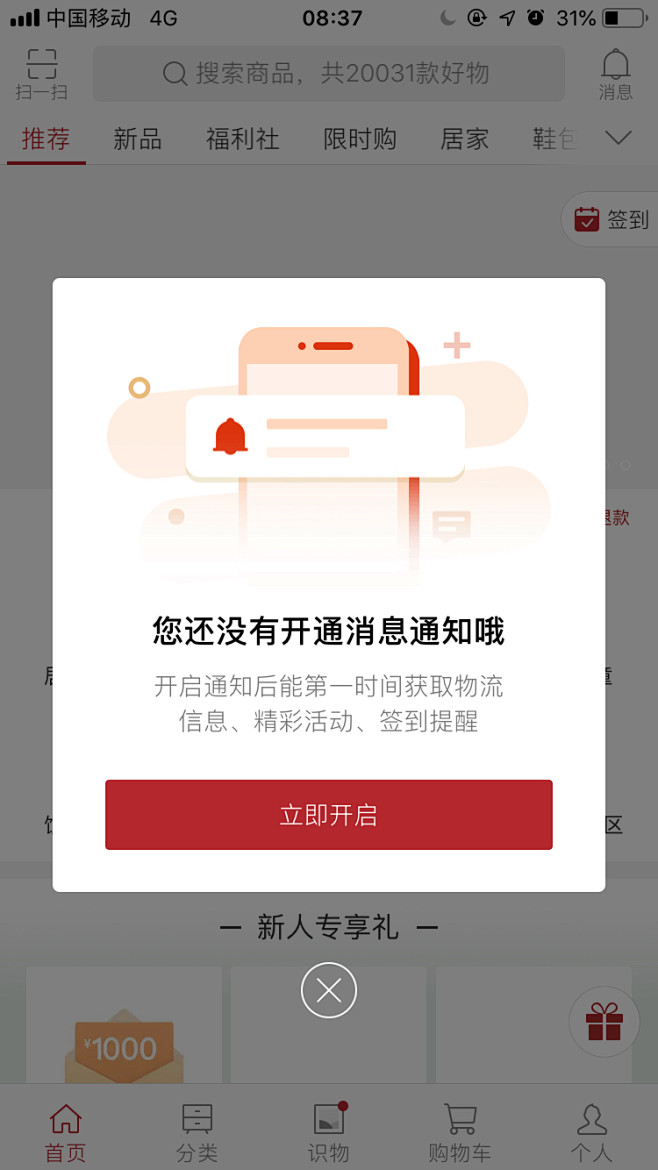The image size is (658, 1170).
Task: Dismiss the notification dialog with the X
Action: (x=328, y=990)
